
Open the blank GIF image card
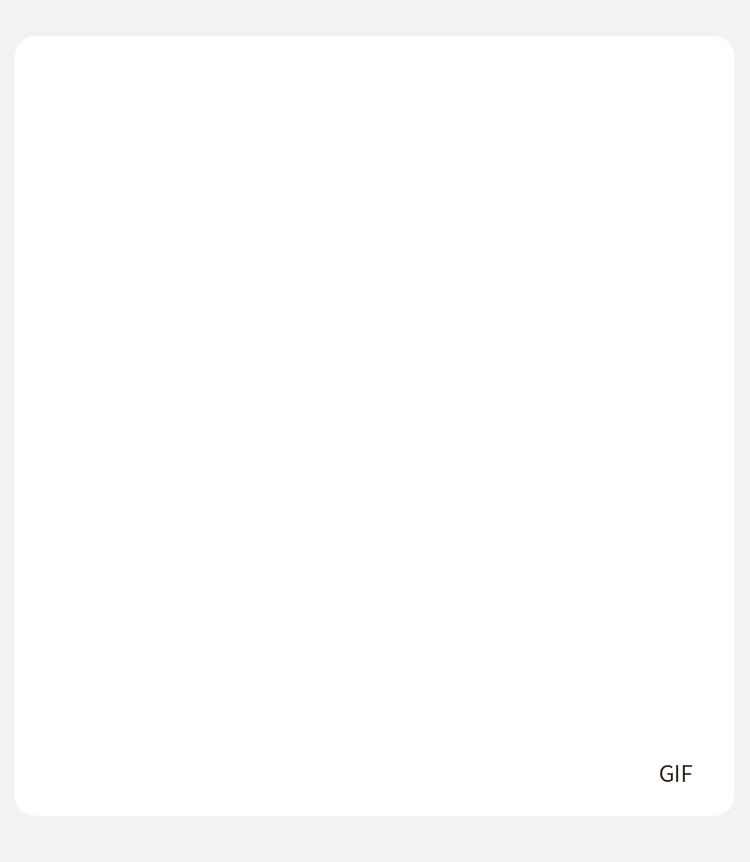coord(374,425)
